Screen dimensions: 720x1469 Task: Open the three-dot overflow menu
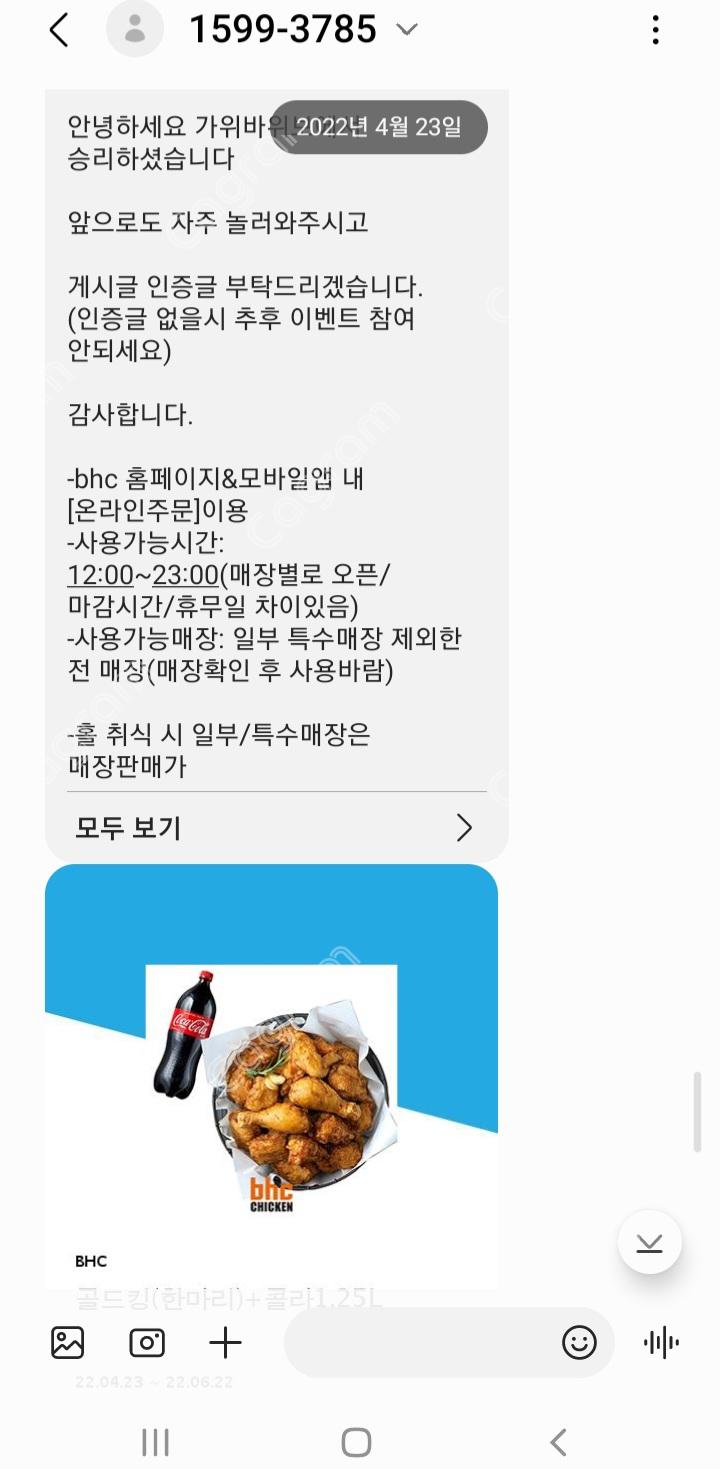(655, 30)
